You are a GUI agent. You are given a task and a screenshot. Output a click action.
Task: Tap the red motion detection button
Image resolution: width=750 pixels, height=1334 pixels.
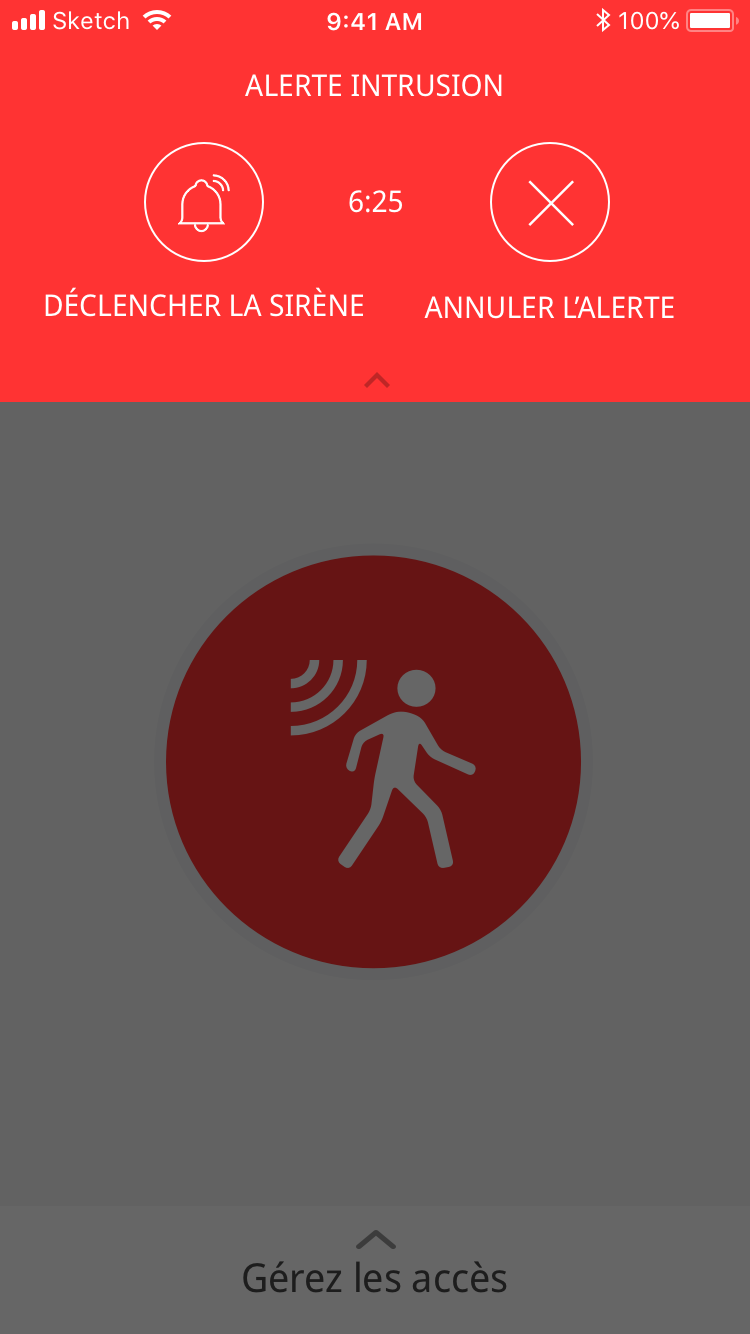click(x=374, y=762)
